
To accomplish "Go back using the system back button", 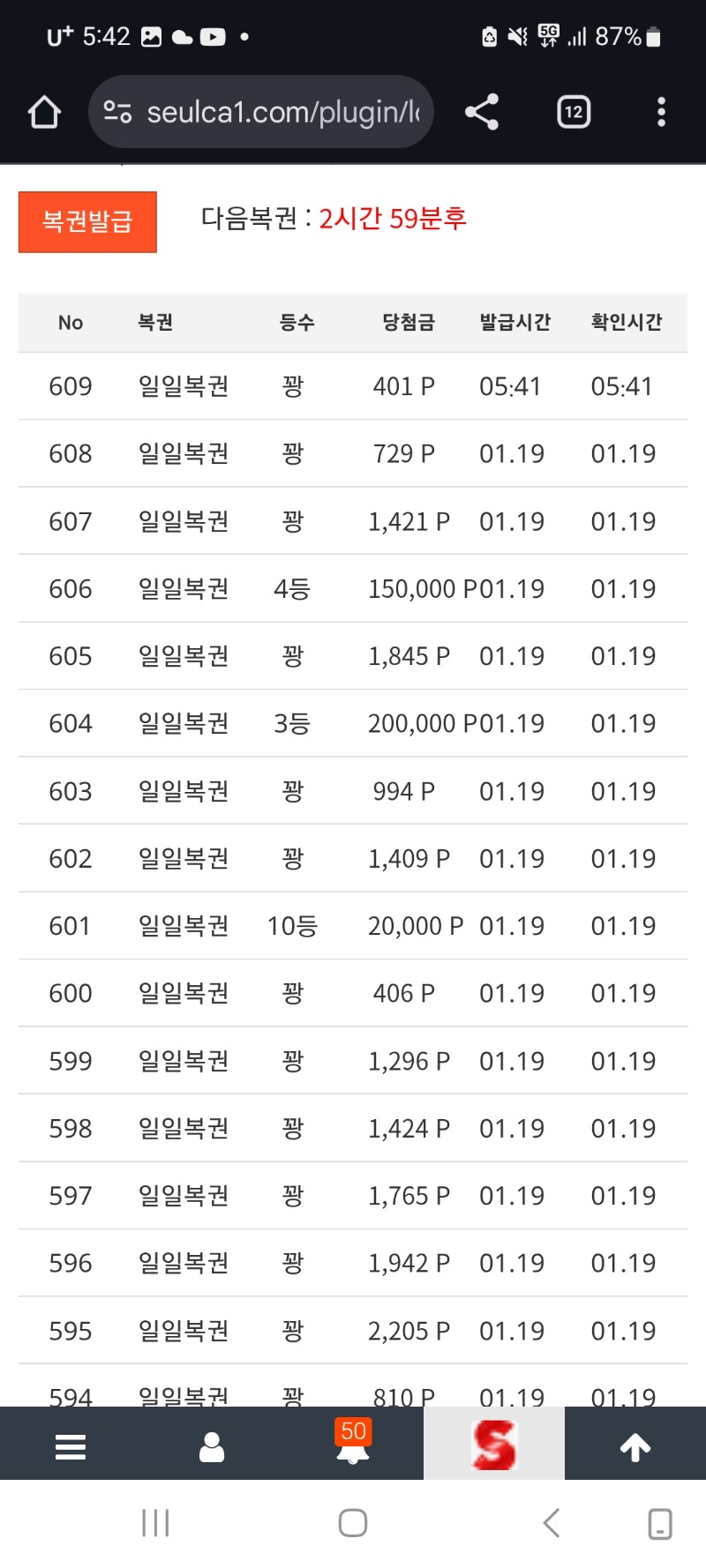I will coord(552,1523).
